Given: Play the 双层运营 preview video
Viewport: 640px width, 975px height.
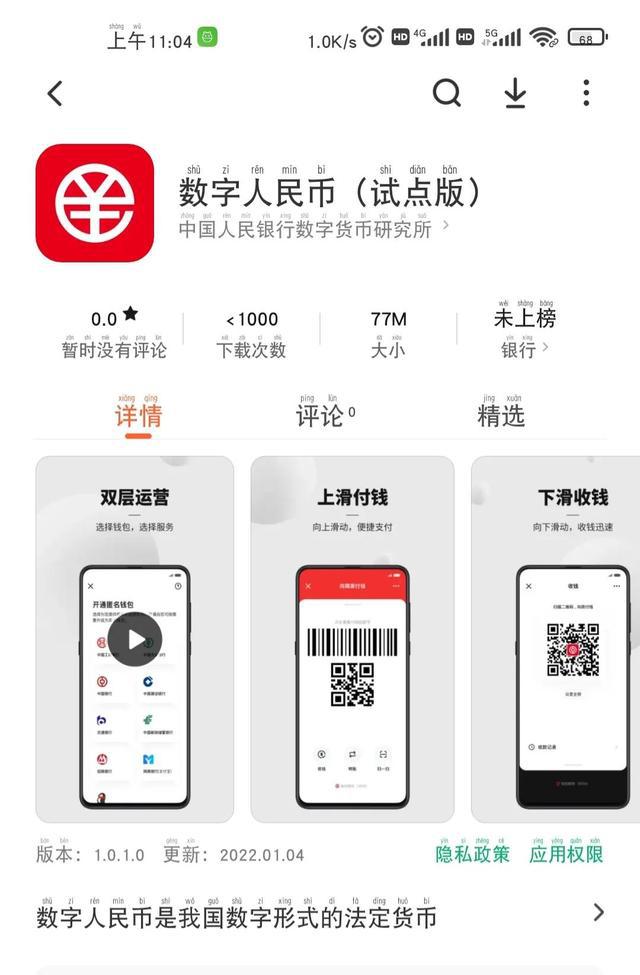Looking at the screenshot, I should pos(135,638).
